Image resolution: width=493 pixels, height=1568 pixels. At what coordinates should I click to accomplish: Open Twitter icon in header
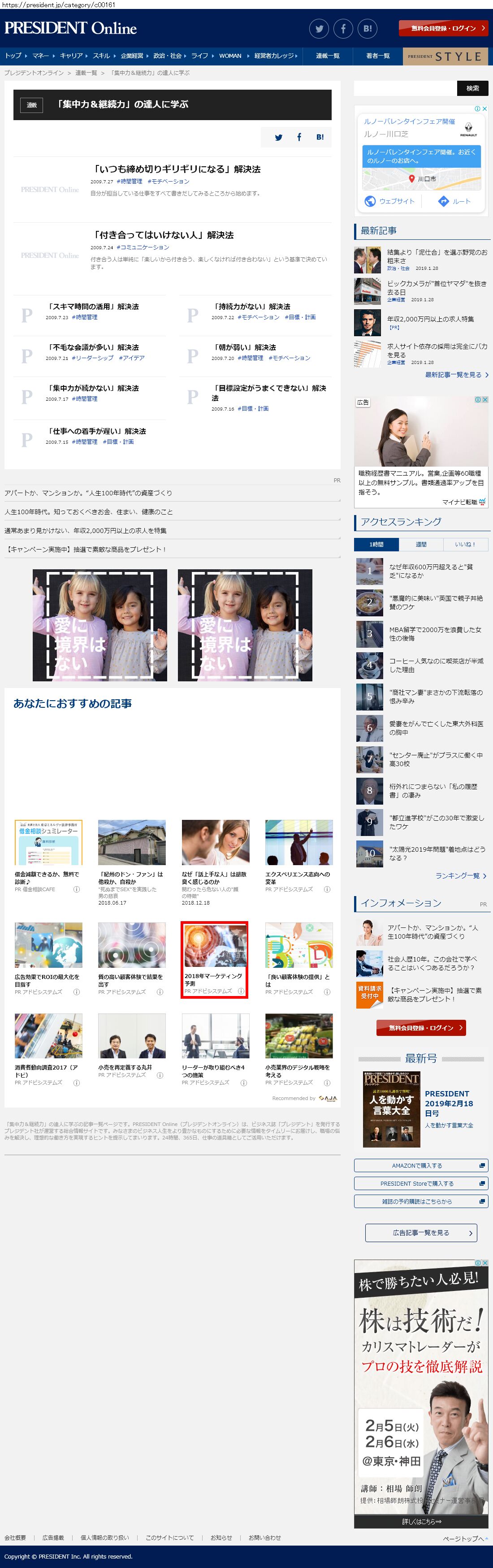pyautogui.click(x=319, y=29)
